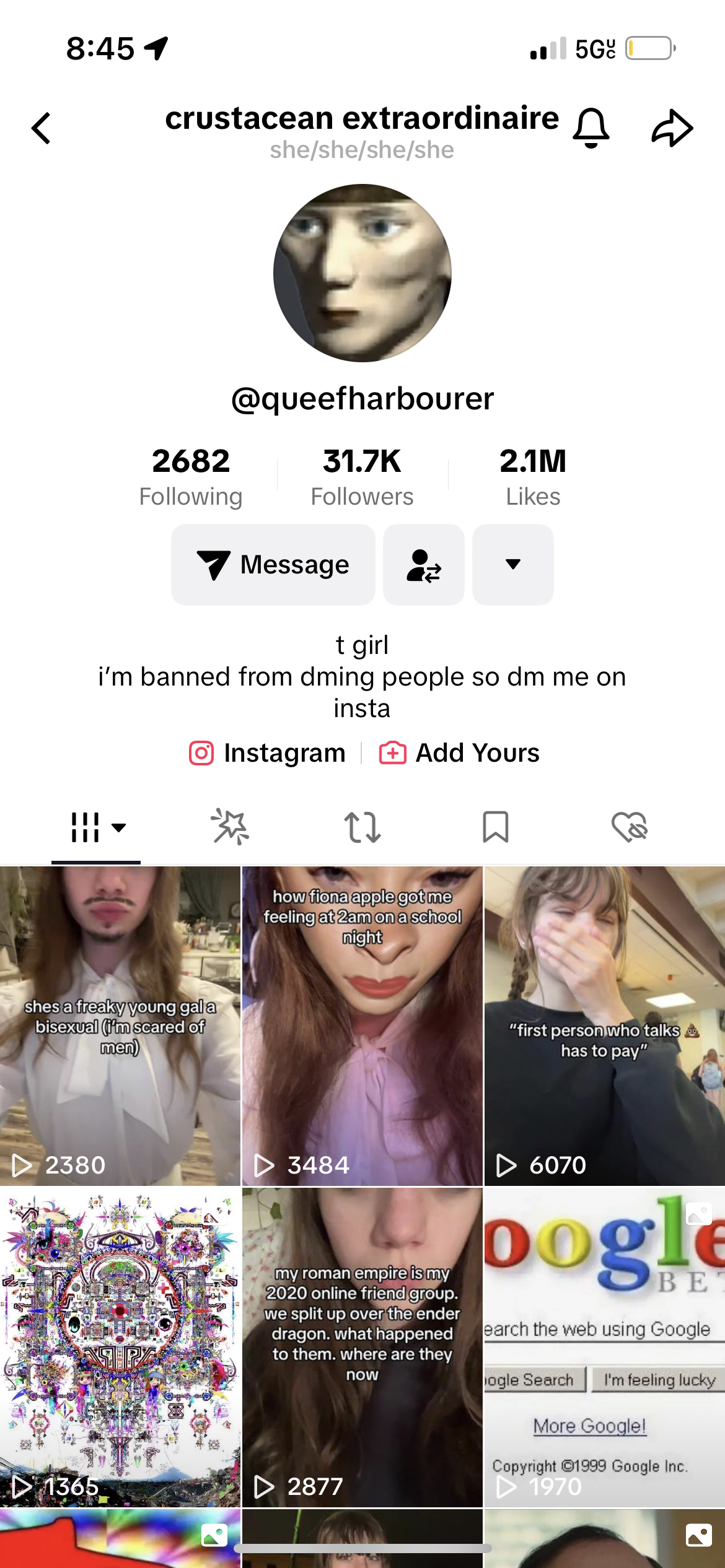
Task: Switch to the hidden liked videos tab
Action: [x=630, y=827]
